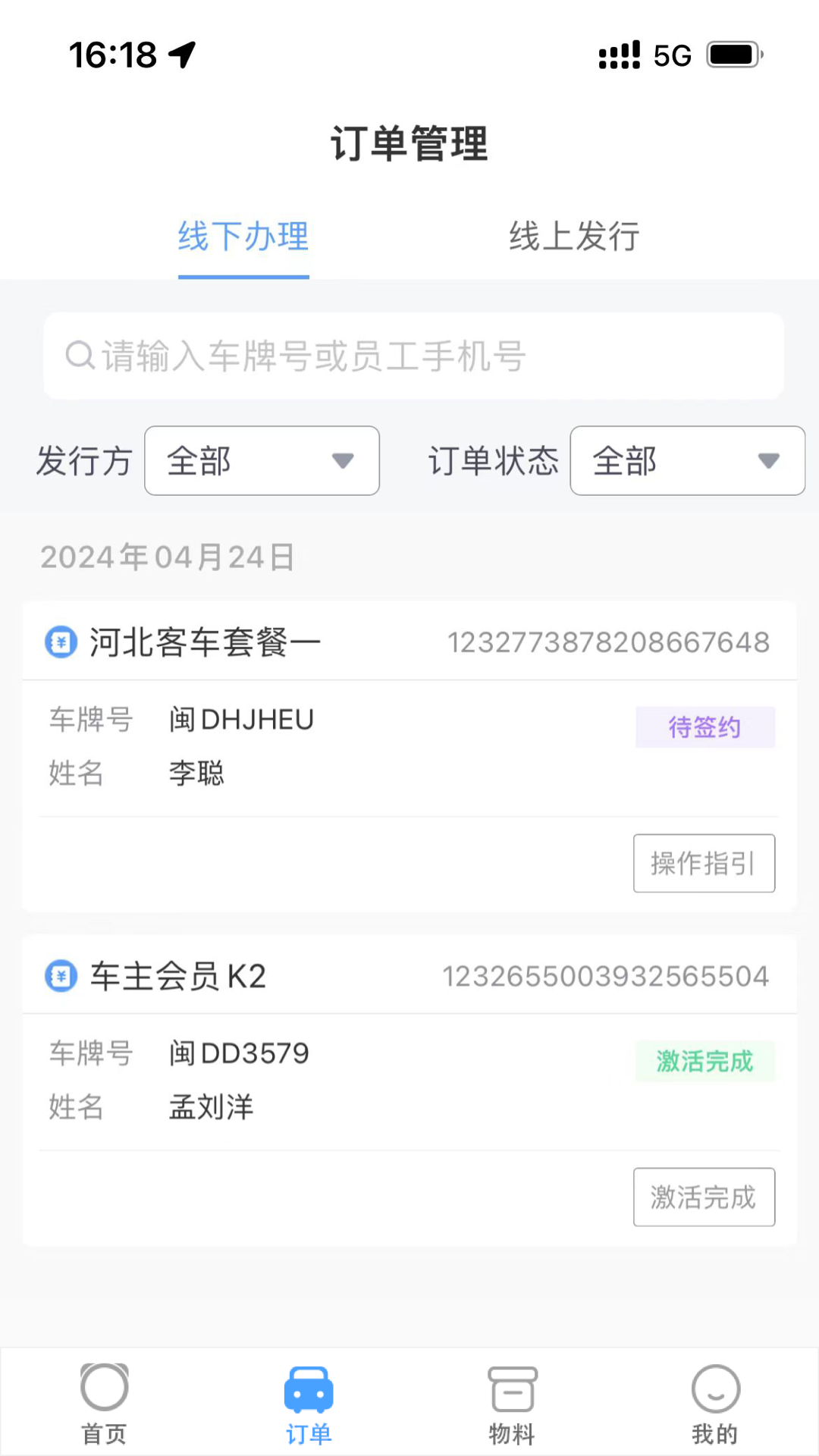Click the battery indicator in status bar

[x=732, y=53]
